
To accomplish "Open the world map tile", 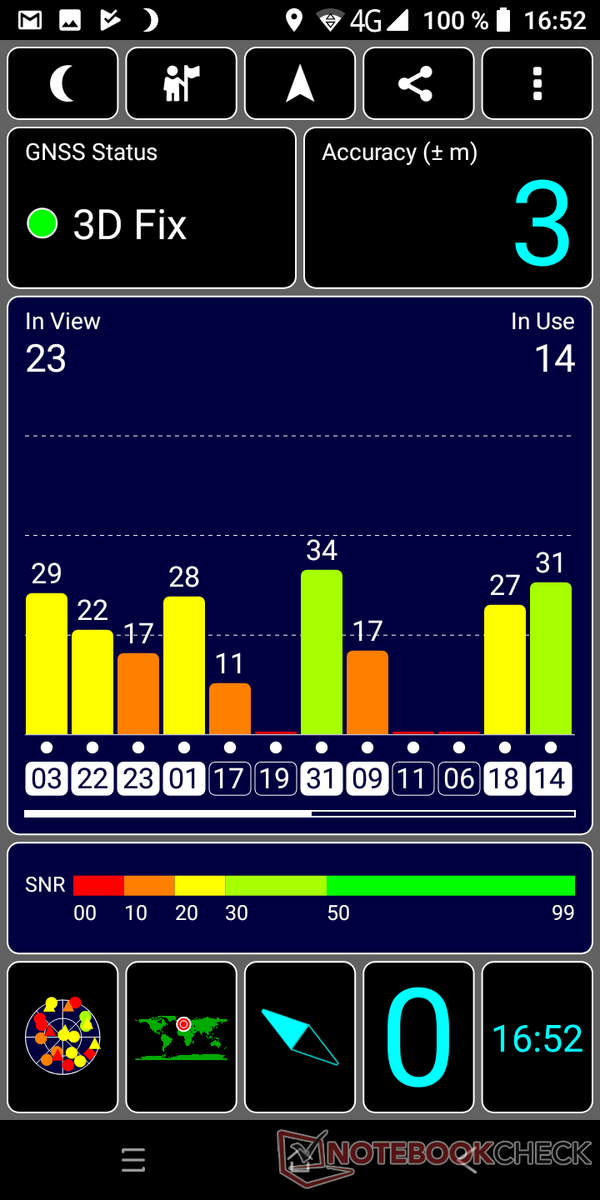I will tap(181, 1038).
